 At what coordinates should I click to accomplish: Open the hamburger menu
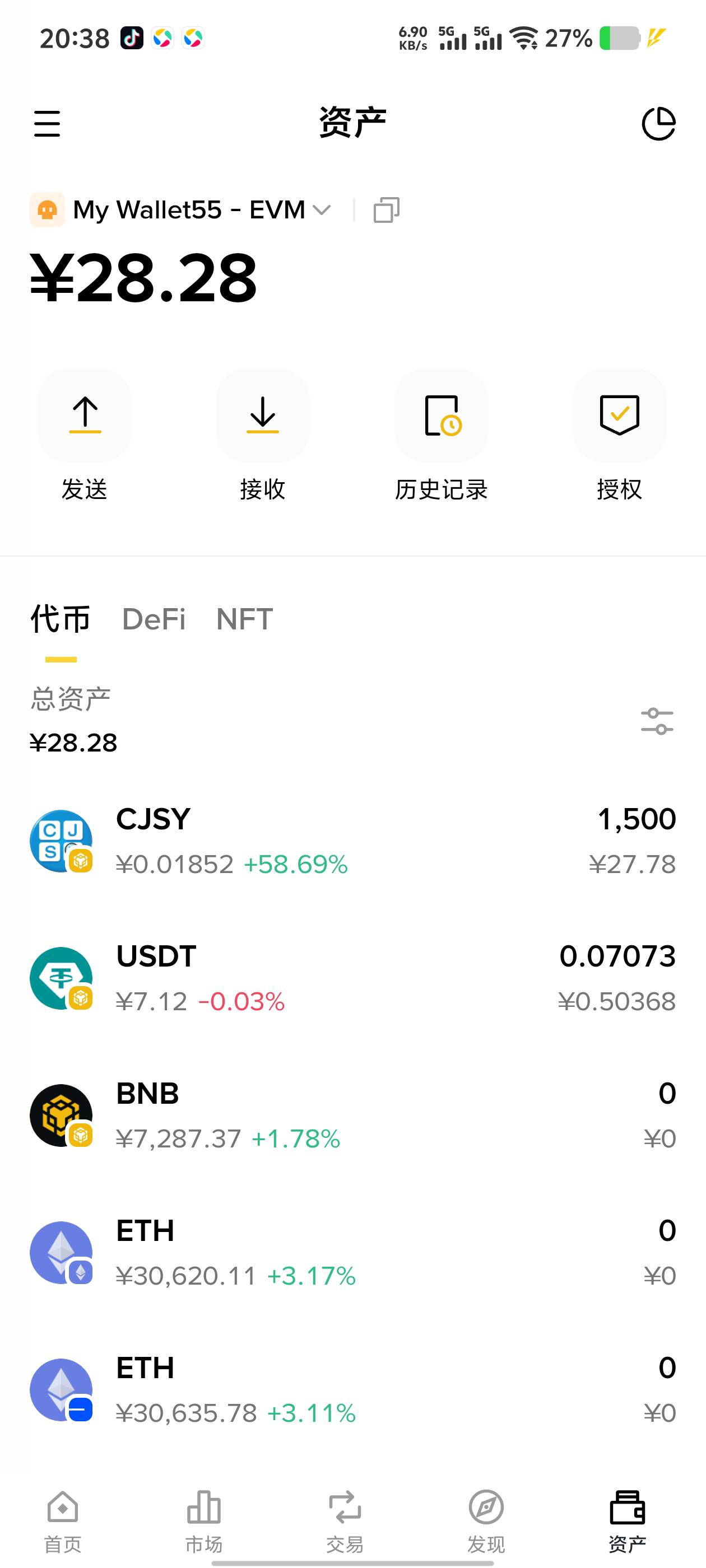click(x=47, y=124)
